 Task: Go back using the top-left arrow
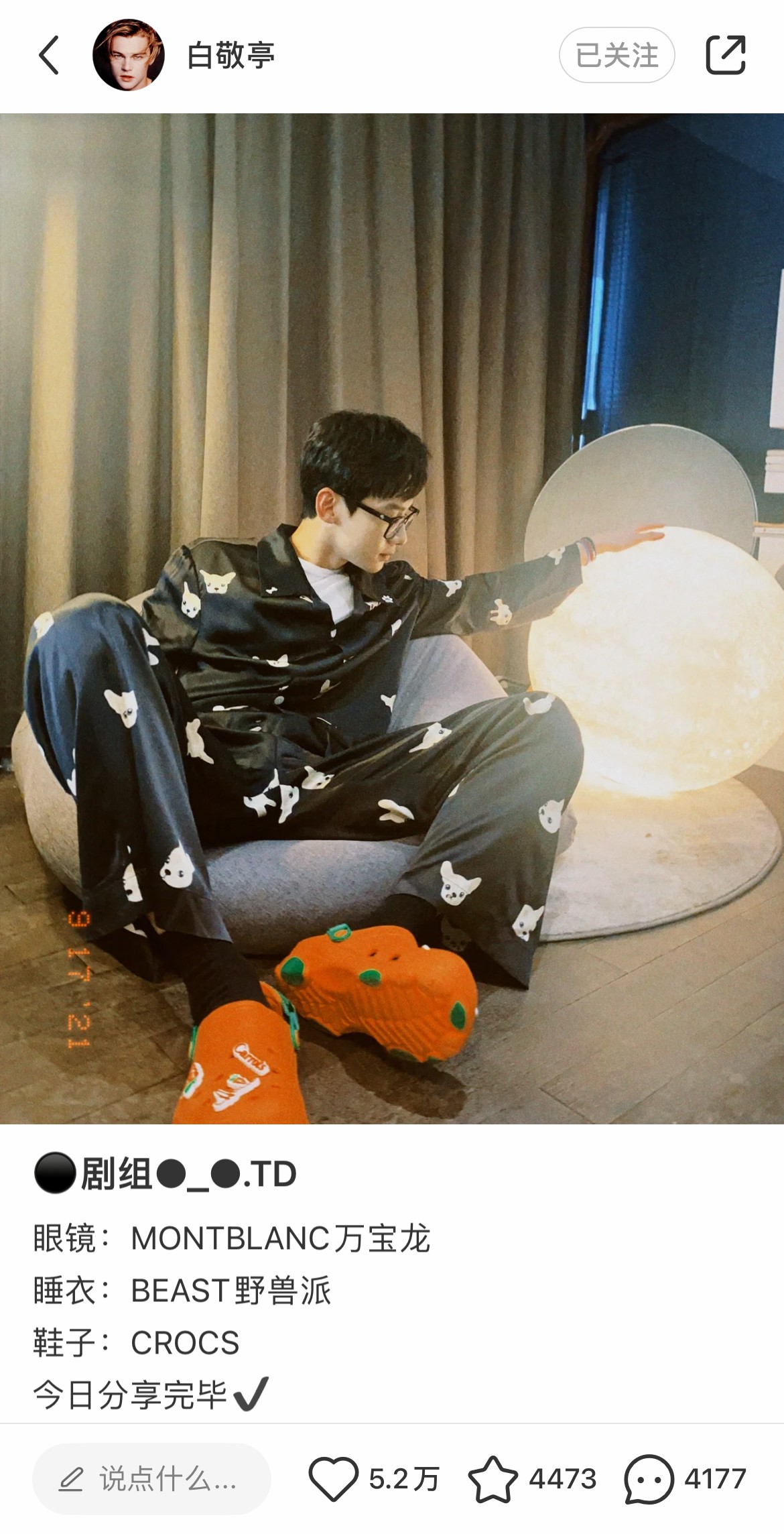pos(49,55)
